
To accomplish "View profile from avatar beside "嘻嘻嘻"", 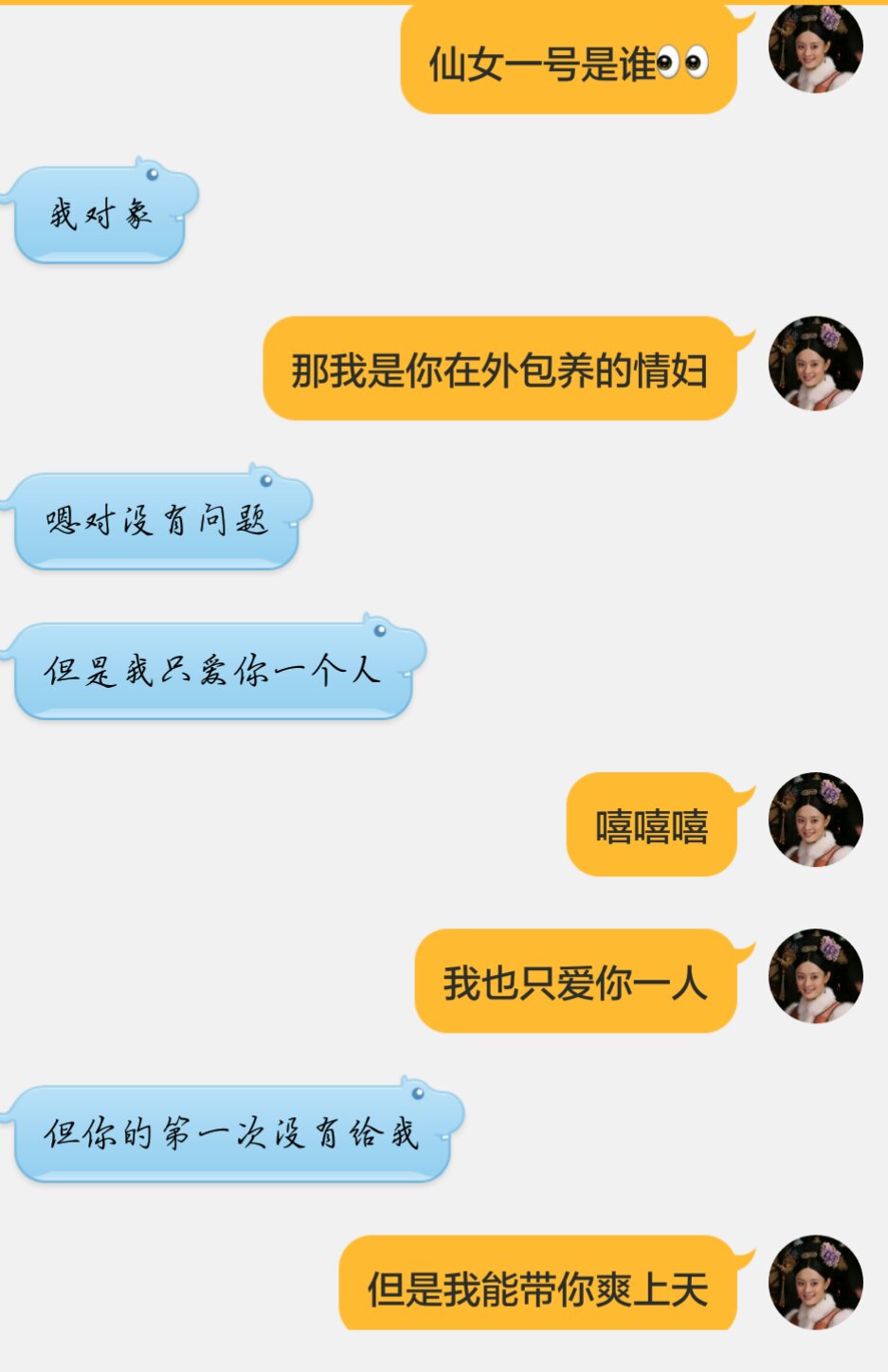I will pyautogui.click(x=816, y=820).
